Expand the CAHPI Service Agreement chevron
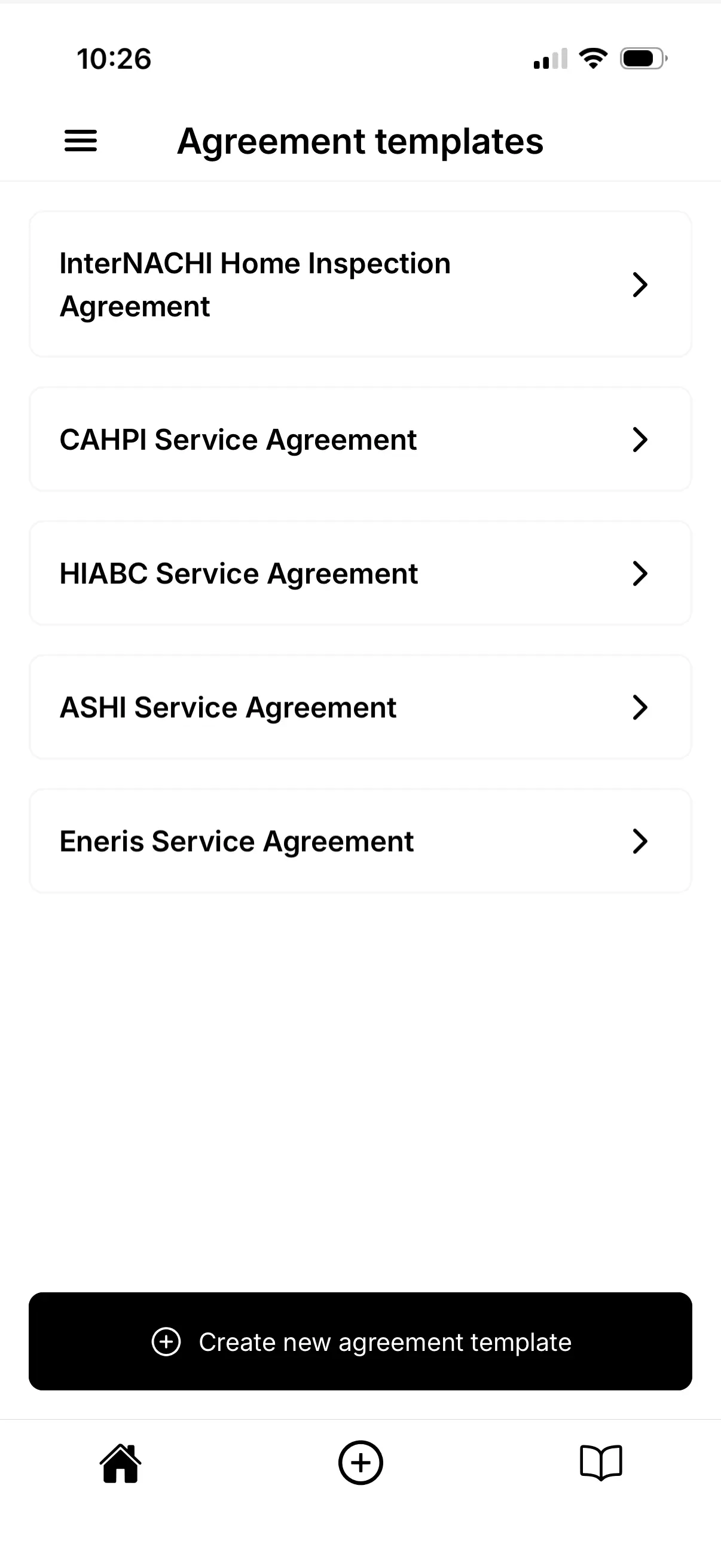Screen dimensions: 721x1568 [x=640, y=440]
